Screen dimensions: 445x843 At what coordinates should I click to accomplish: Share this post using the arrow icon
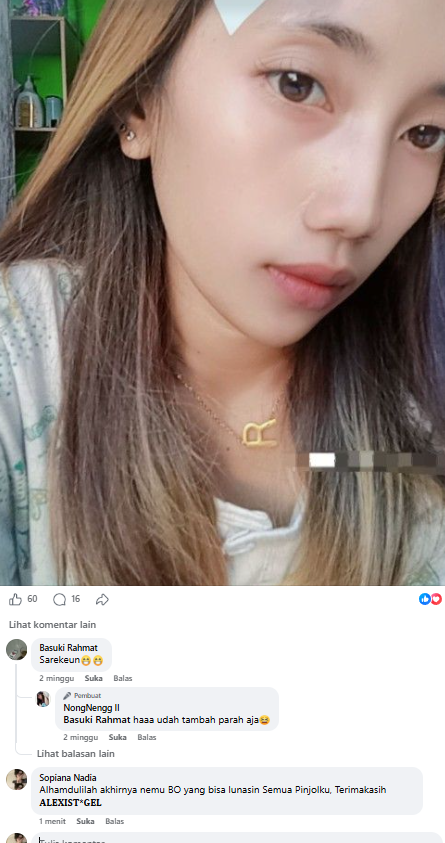tap(102, 599)
